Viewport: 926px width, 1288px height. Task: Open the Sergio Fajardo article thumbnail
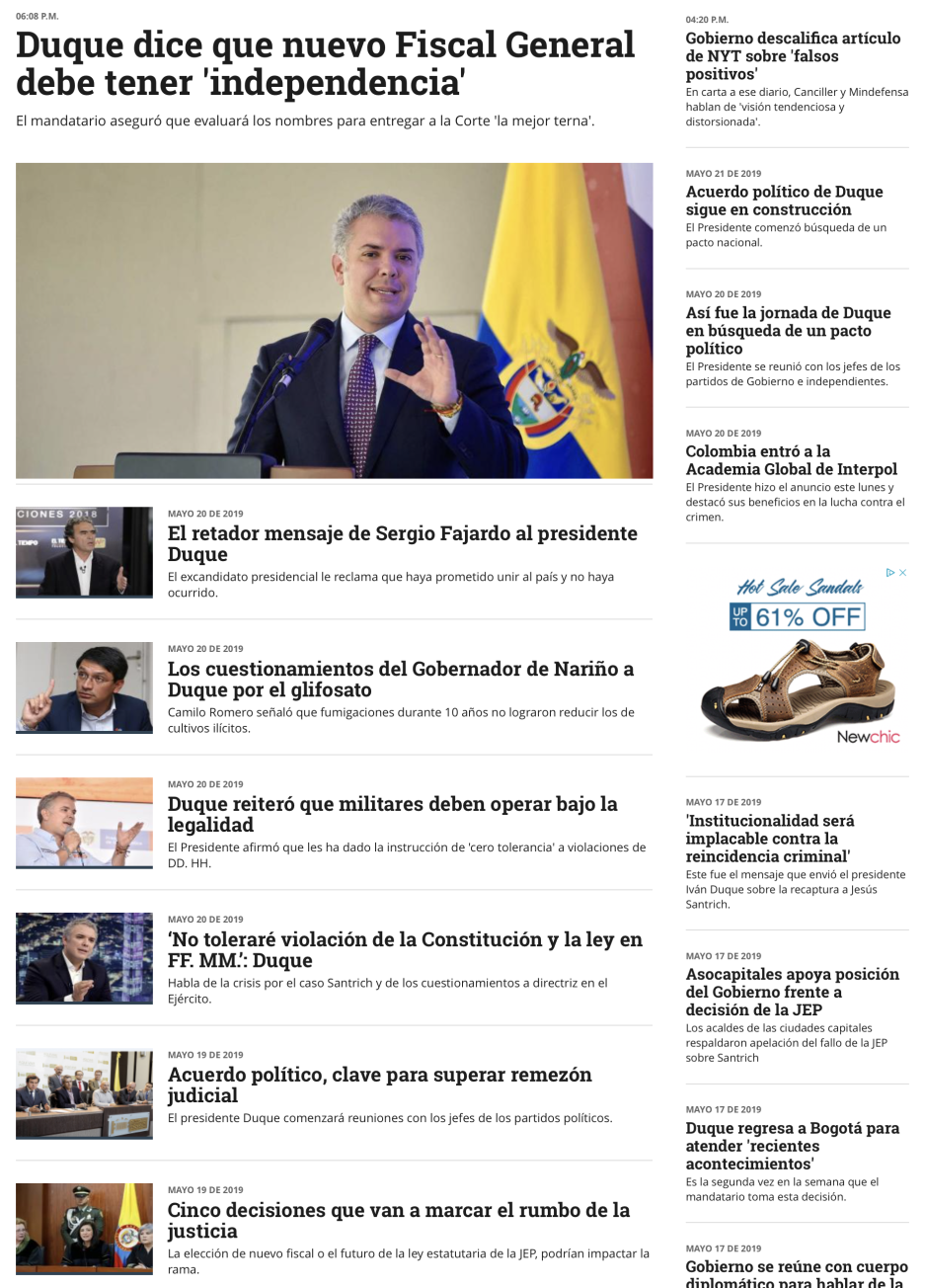coord(84,552)
